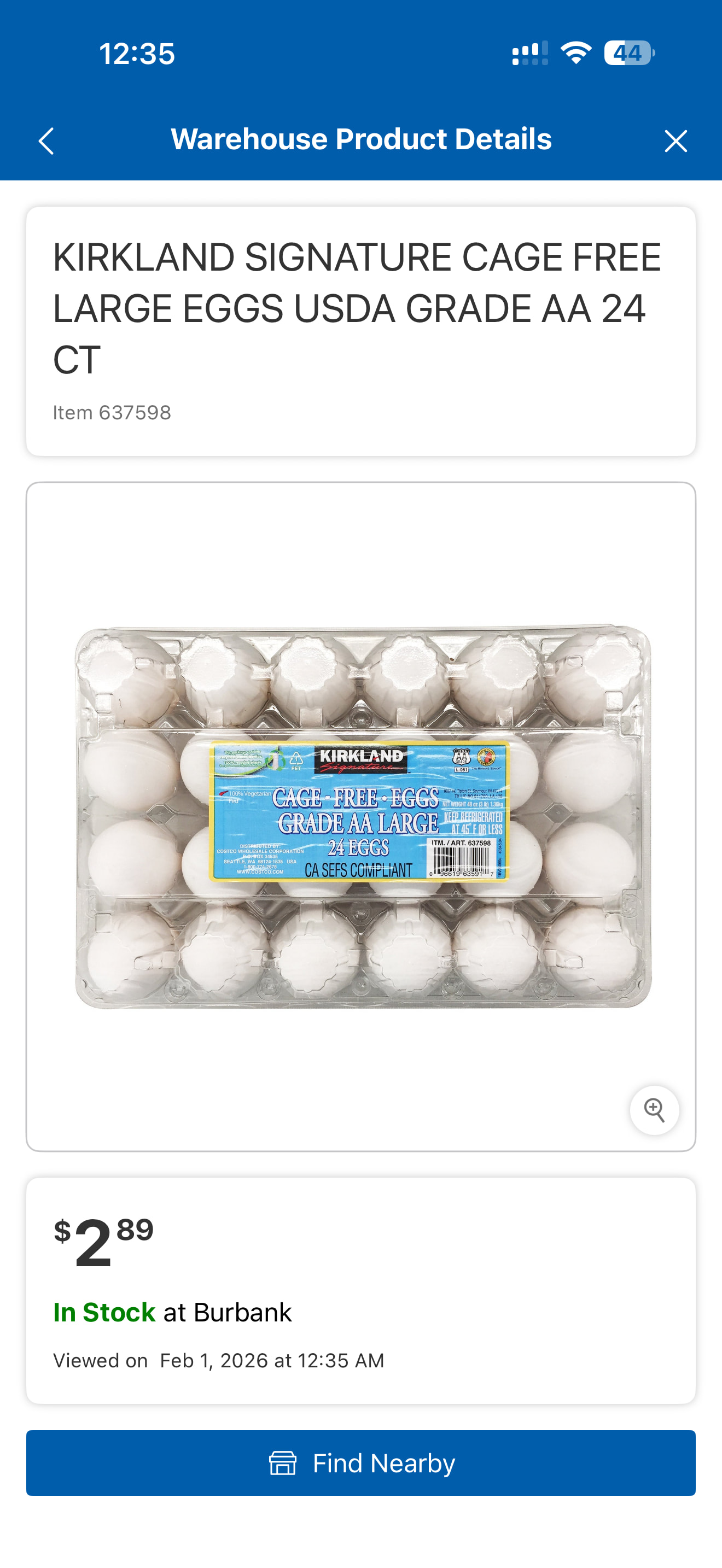Tap the Find Nearby button

(361, 1462)
